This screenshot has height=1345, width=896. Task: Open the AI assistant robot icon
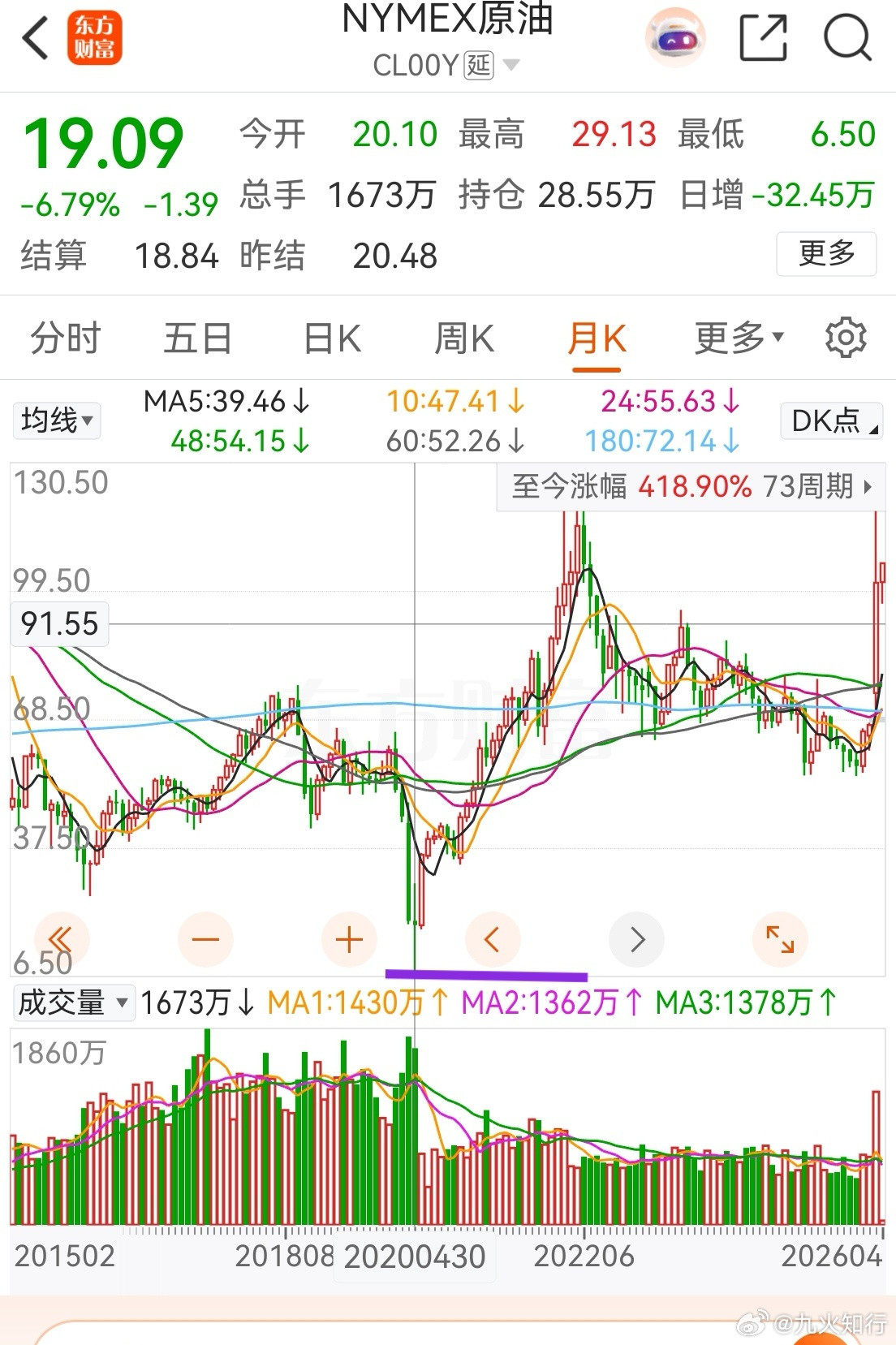(674, 37)
